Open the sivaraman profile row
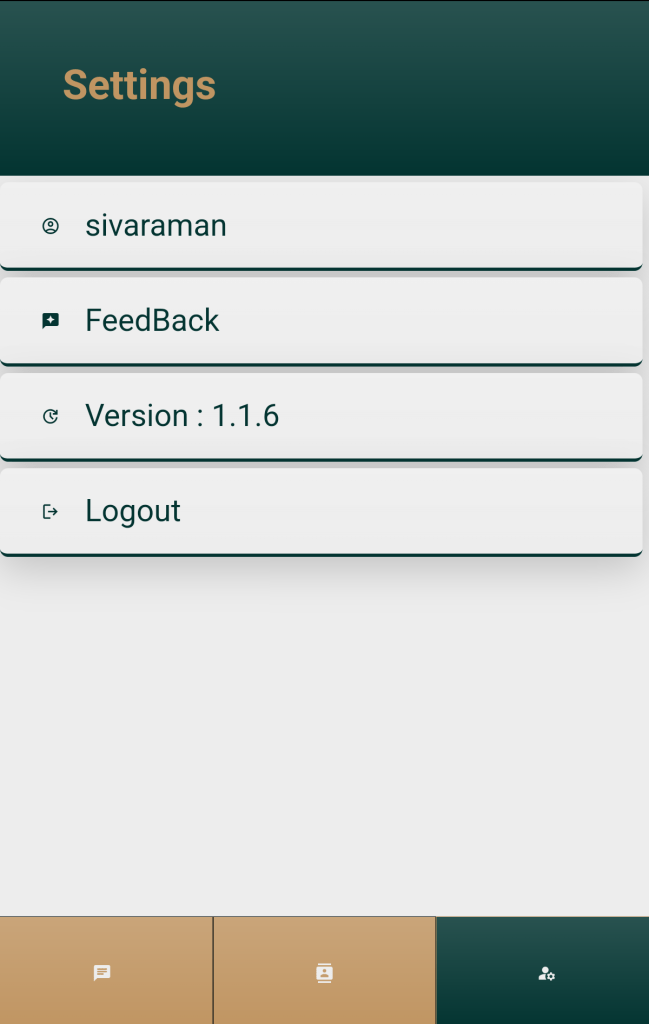The image size is (649, 1024). [320, 226]
